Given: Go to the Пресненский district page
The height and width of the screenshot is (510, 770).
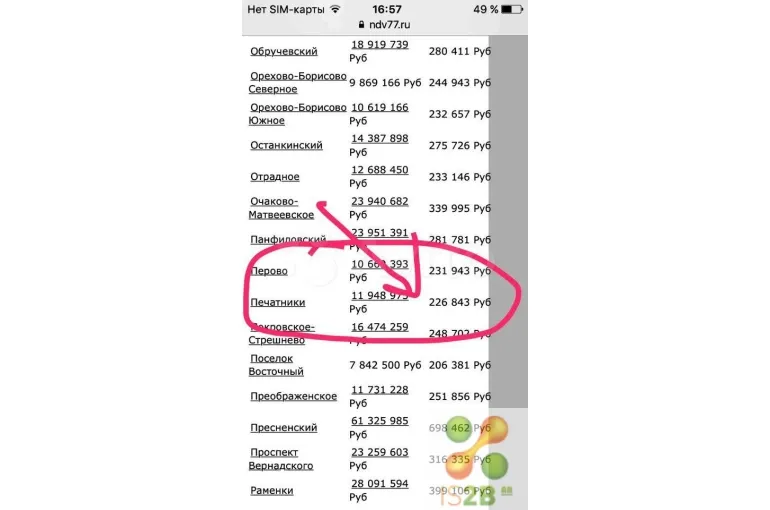Looking at the screenshot, I should pos(283,428).
